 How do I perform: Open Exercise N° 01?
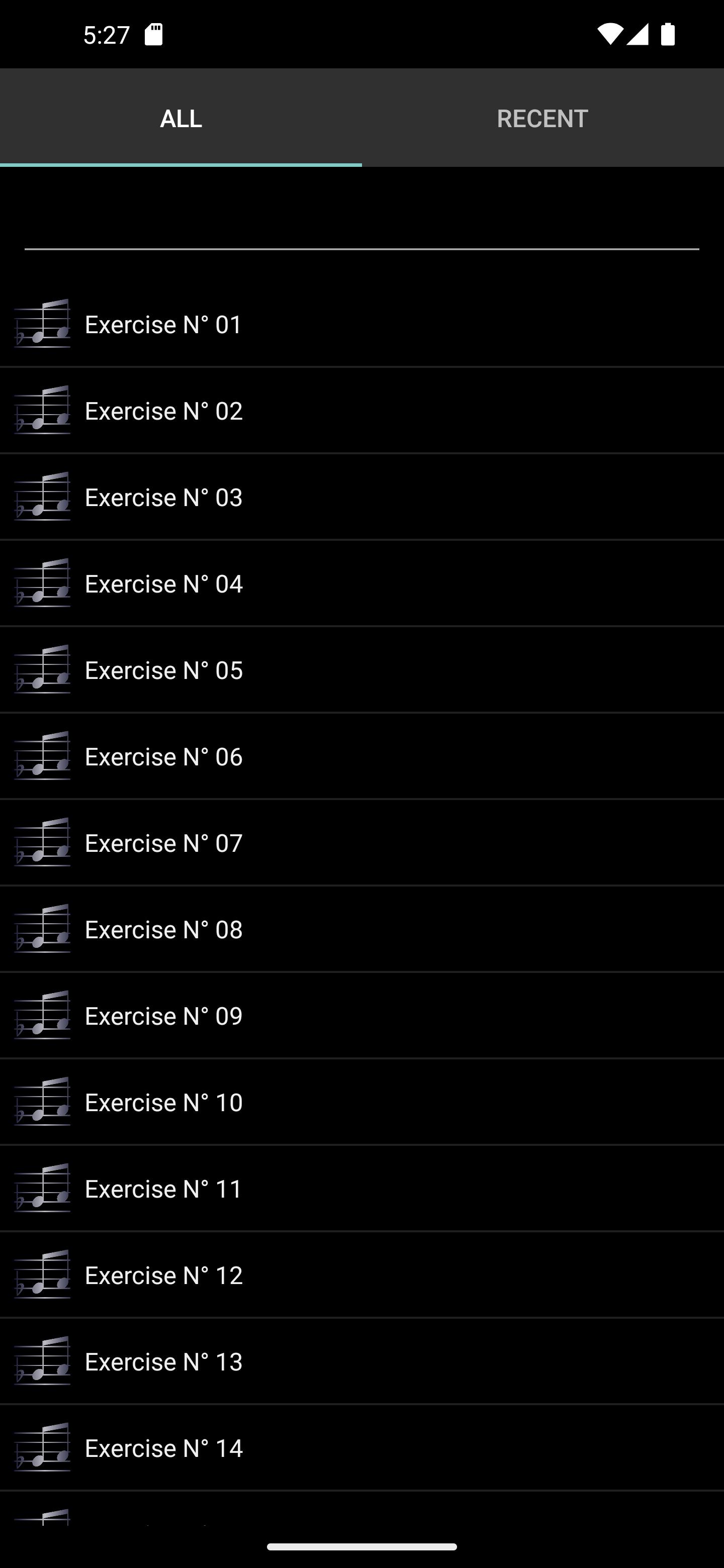pos(361,324)
